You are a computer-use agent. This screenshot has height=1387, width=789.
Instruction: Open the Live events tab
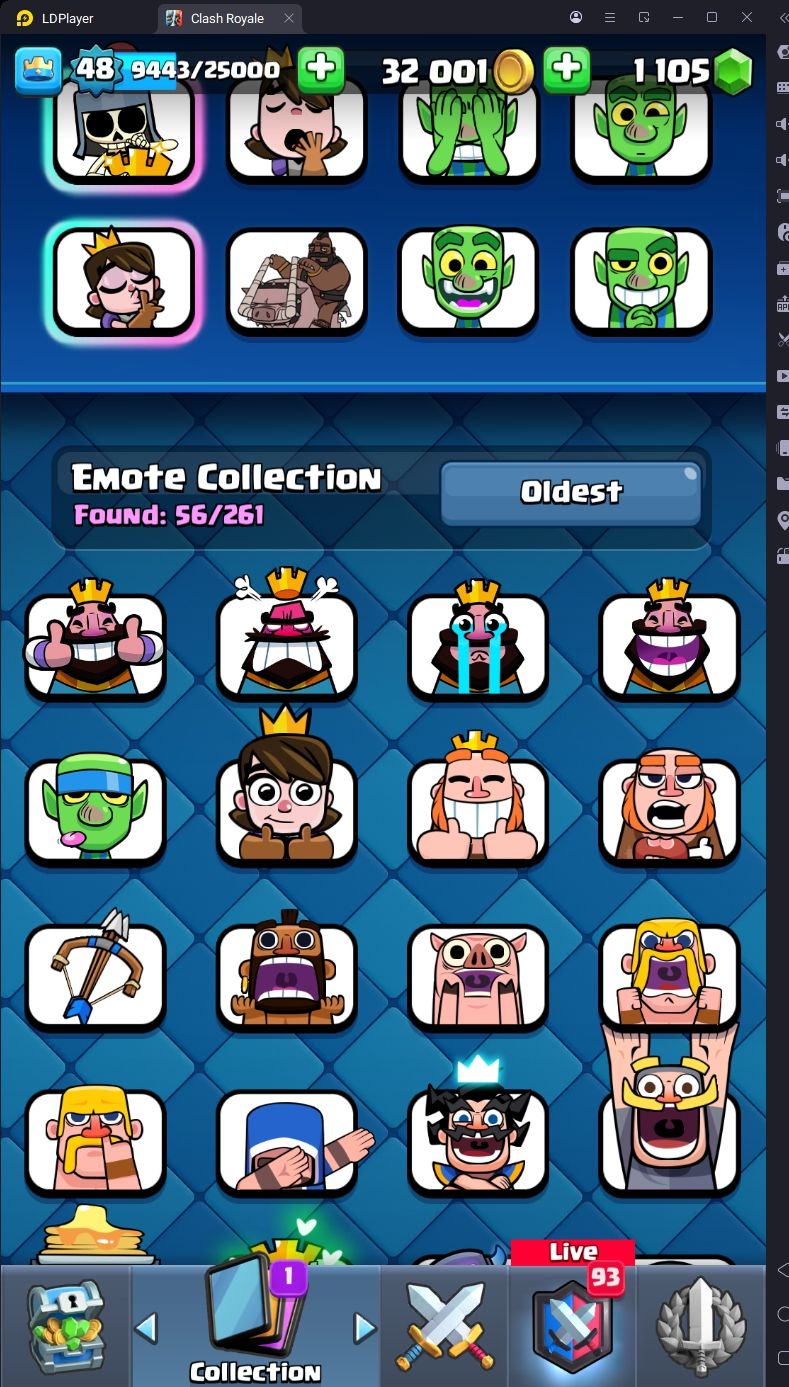click(x=572, y=1322)
